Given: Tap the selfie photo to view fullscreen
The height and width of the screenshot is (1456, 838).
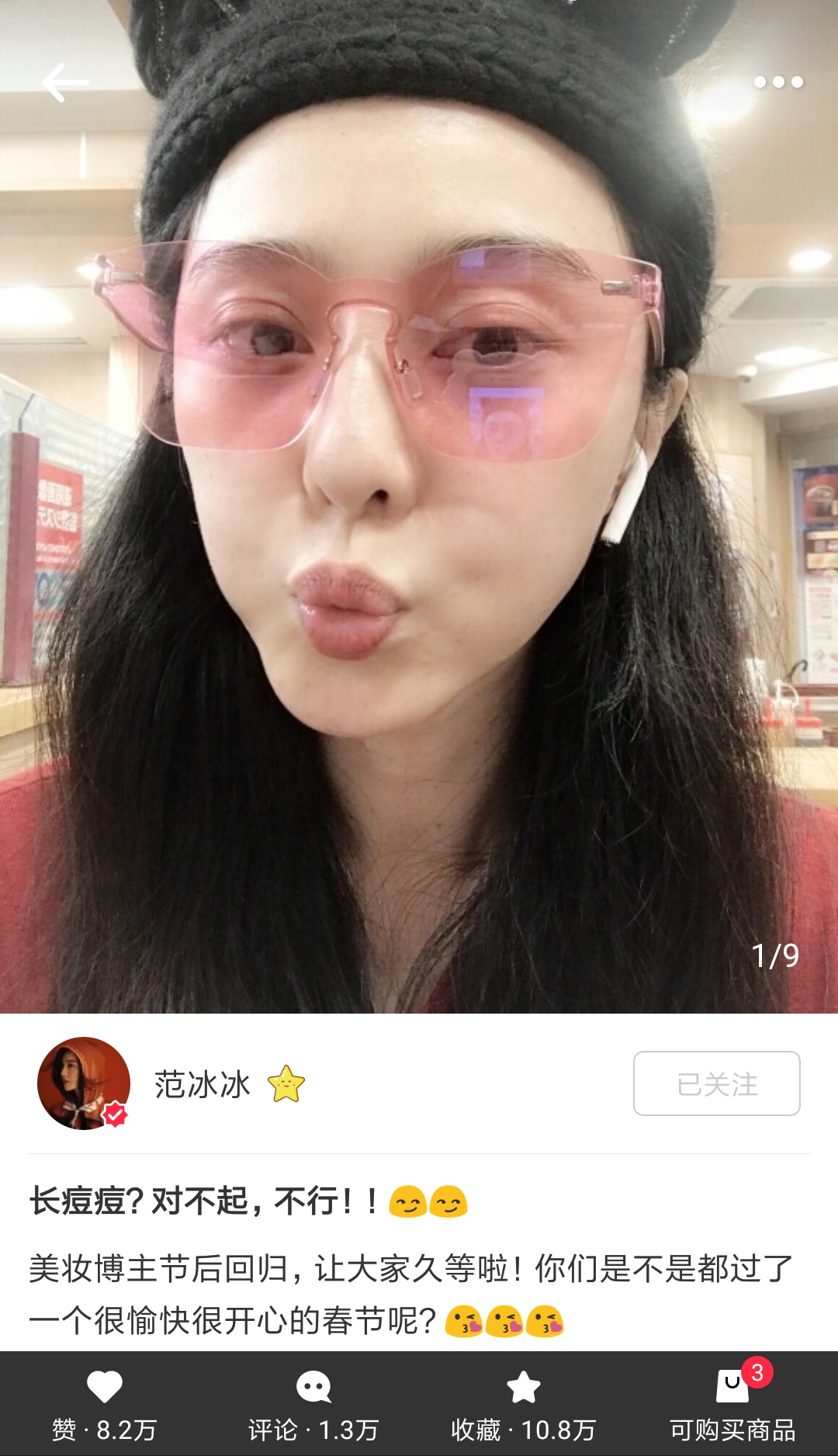Looking at the screenshot, I should coord(419,504).
